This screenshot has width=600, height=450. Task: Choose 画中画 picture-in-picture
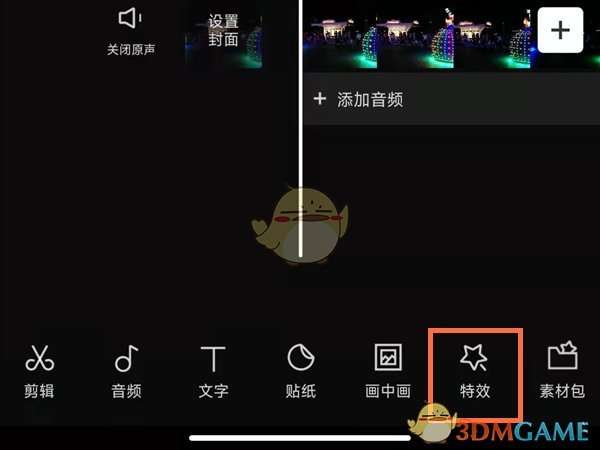[x=388, y=371]
